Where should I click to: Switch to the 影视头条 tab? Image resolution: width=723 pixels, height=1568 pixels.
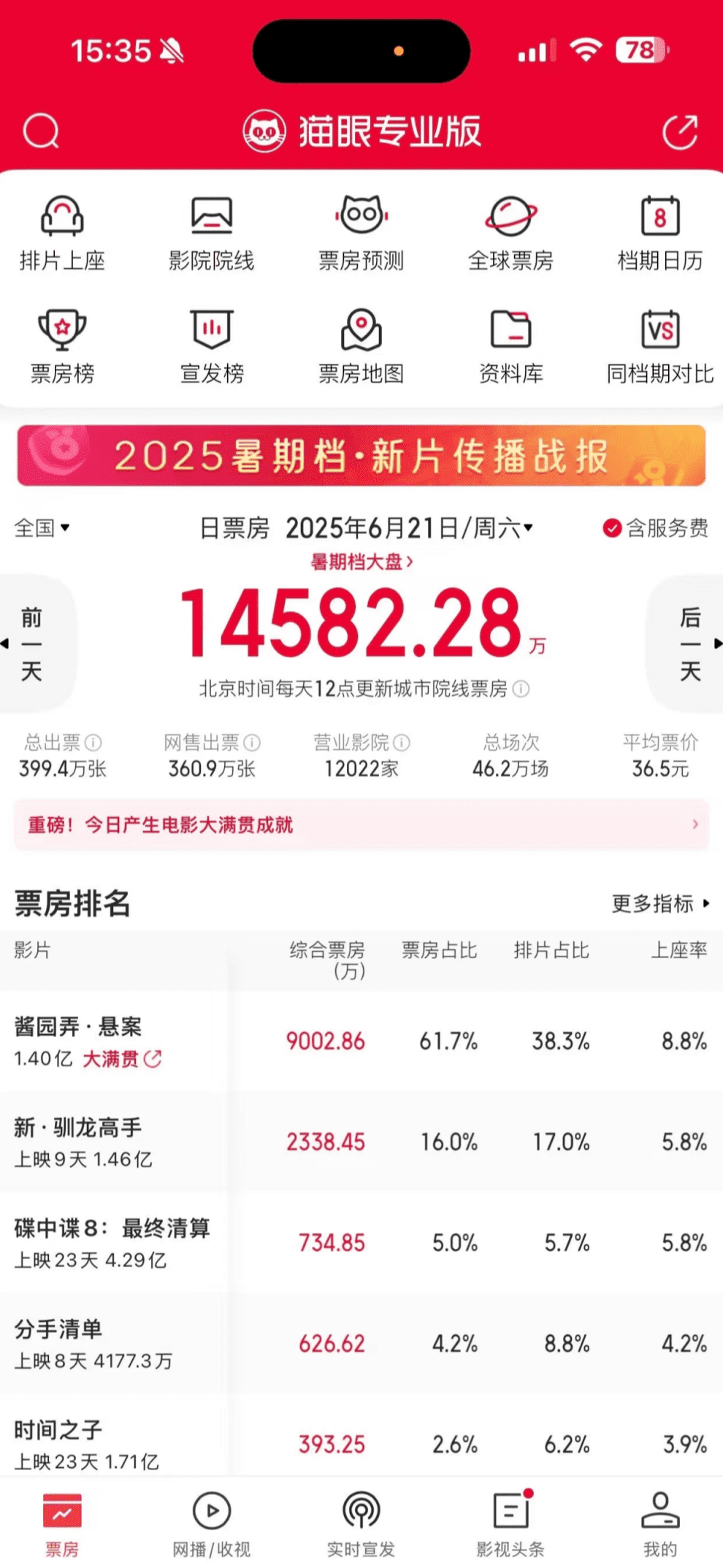coord(510,1522)
